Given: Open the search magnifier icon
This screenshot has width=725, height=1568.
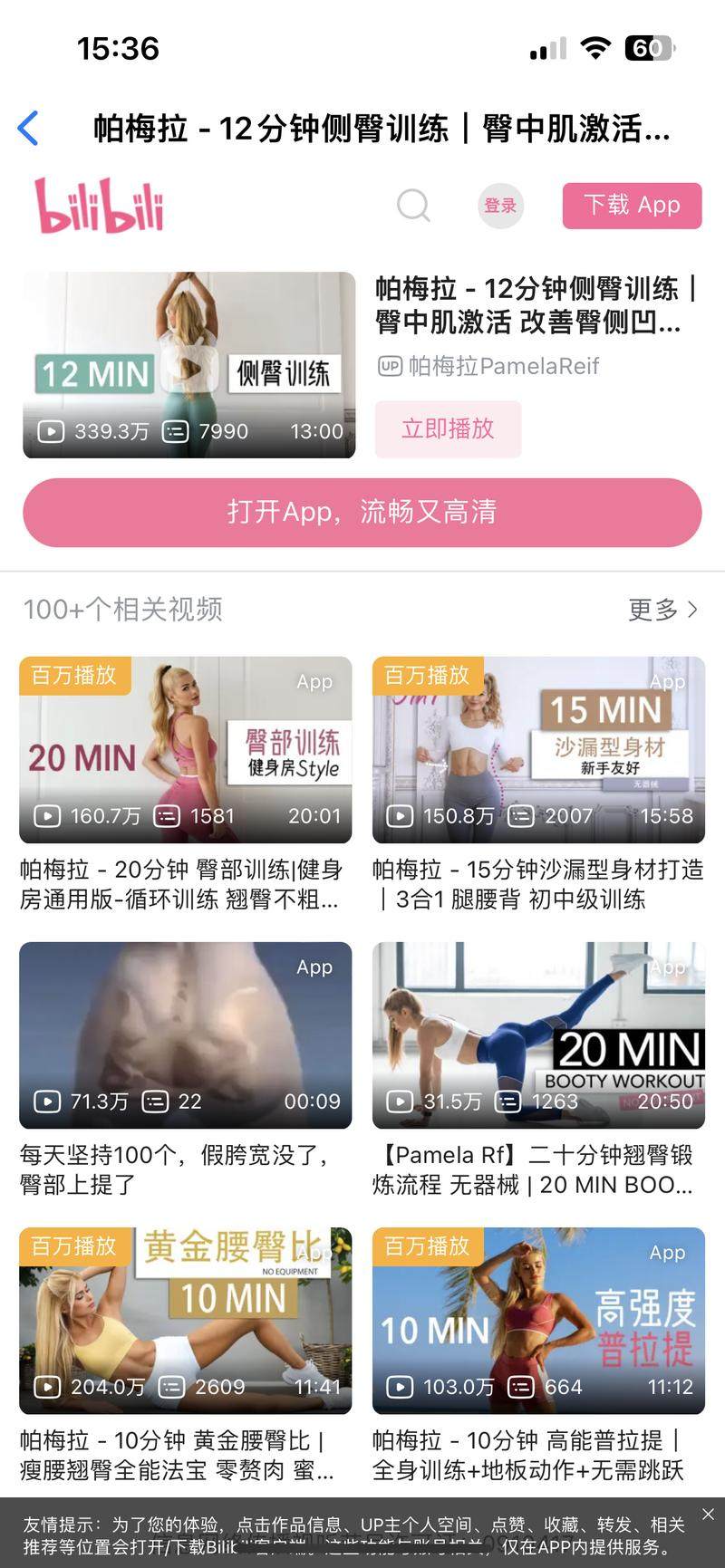Looking at the screenshot, I should point(413,206).
